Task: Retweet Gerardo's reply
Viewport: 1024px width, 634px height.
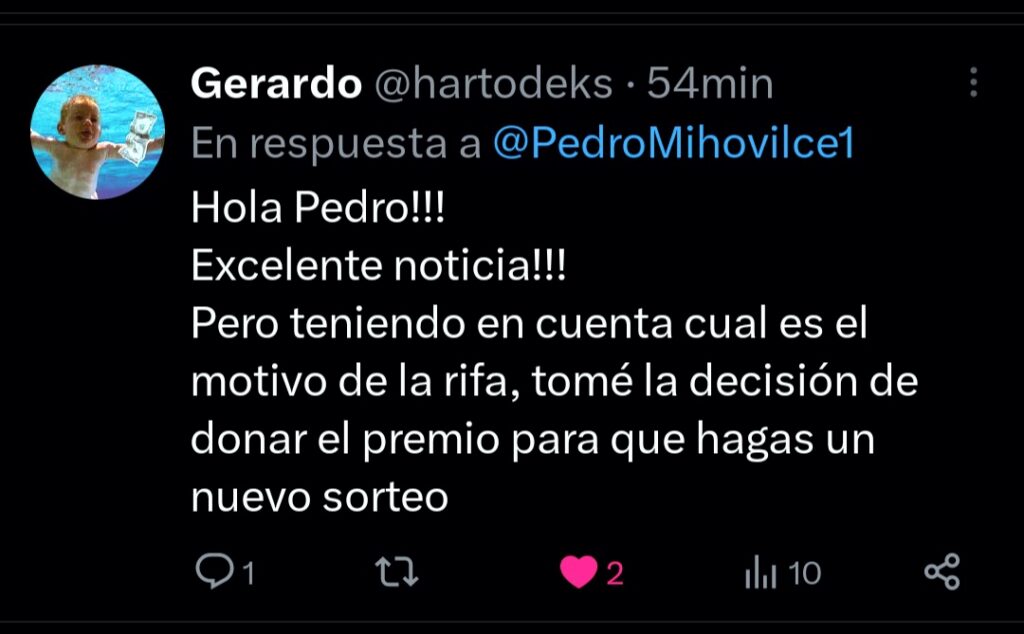Action: (x=396, y=572)
